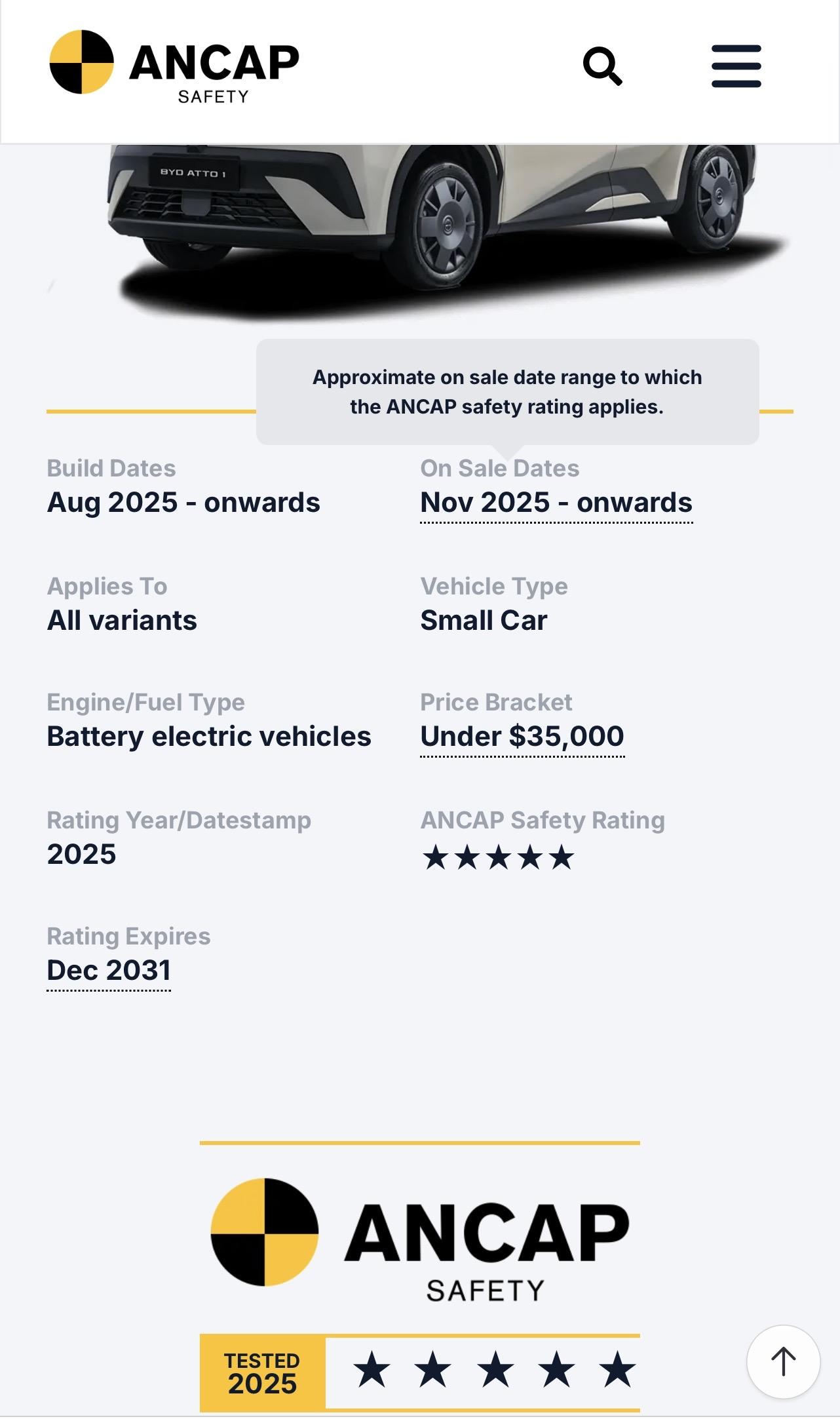Open the search magnifier icon

click(602, 66)
